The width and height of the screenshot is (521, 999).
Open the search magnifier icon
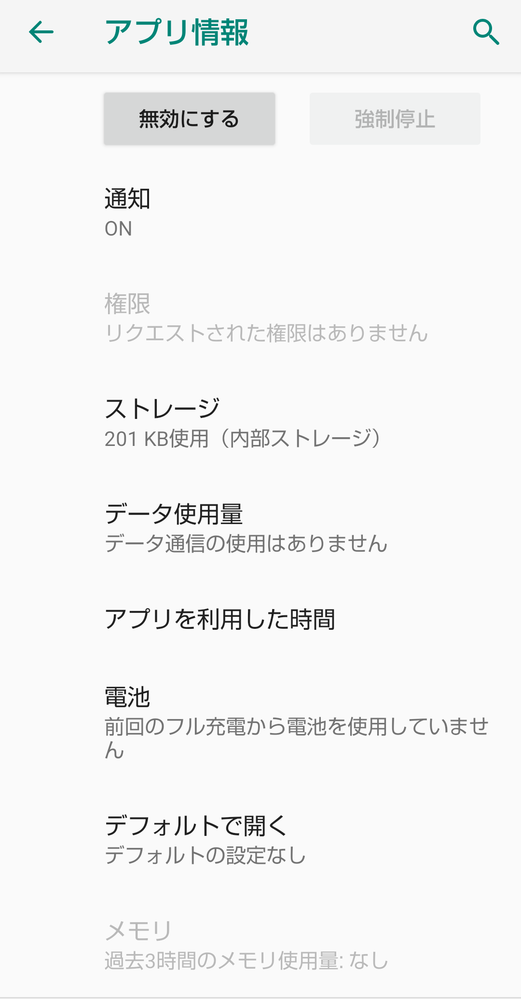tap(486, 32)
